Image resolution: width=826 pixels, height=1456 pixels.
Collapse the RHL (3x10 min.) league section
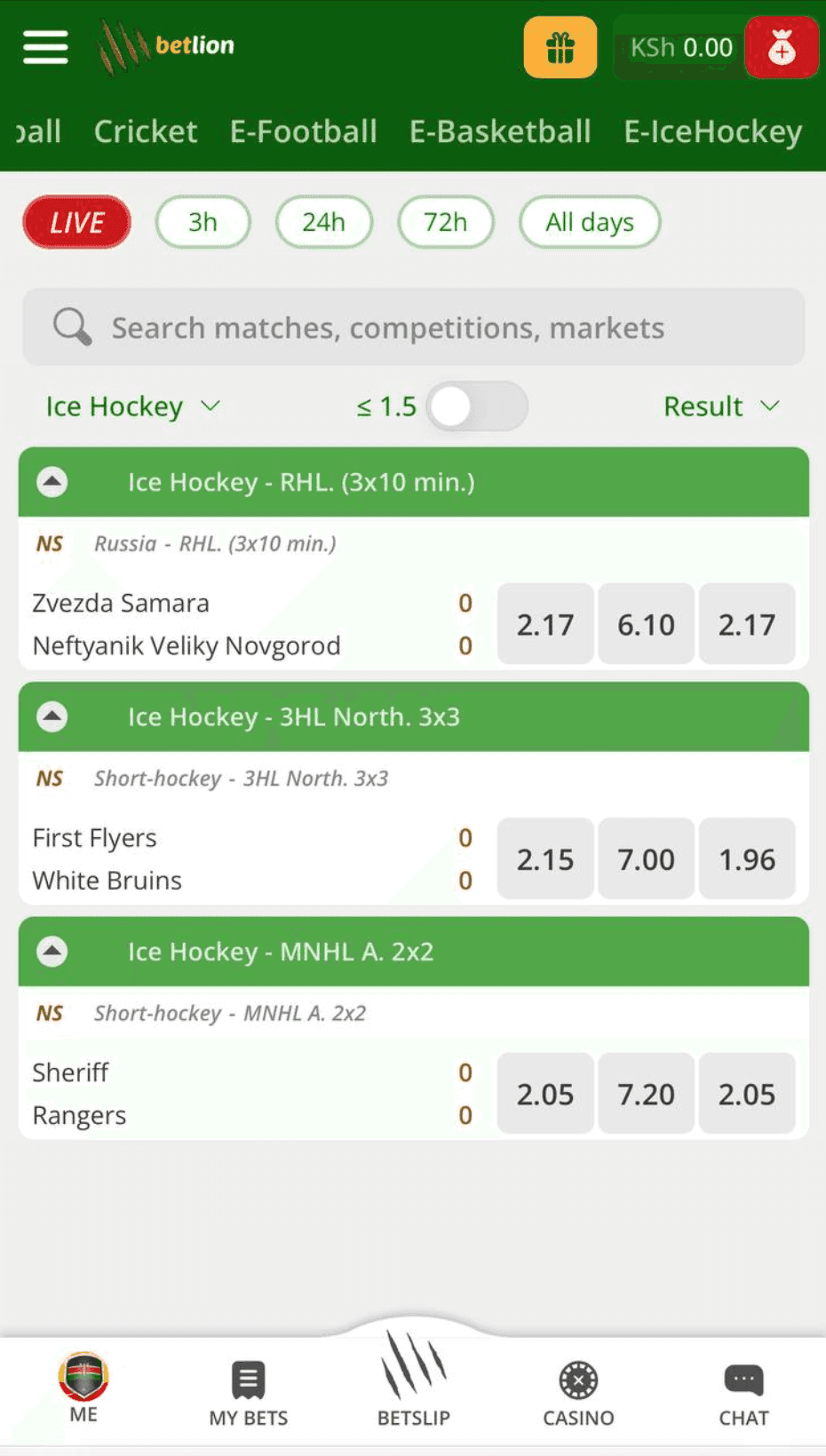tap(52, 482)
